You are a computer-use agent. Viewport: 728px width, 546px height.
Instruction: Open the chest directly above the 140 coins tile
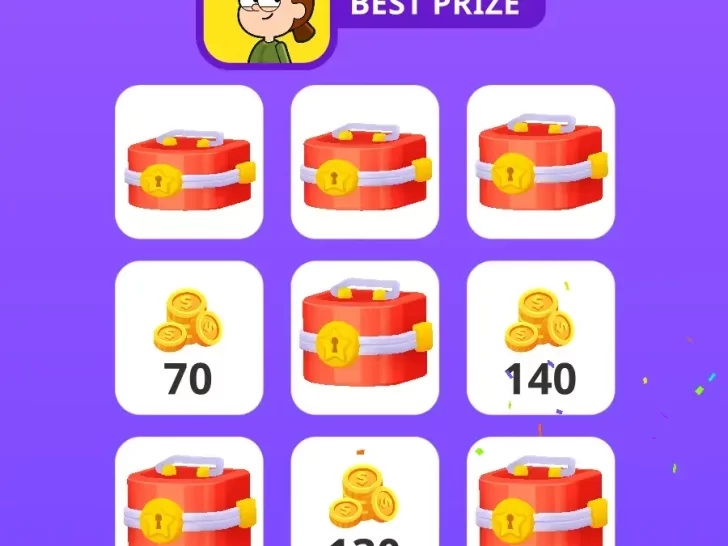(541, 162)
